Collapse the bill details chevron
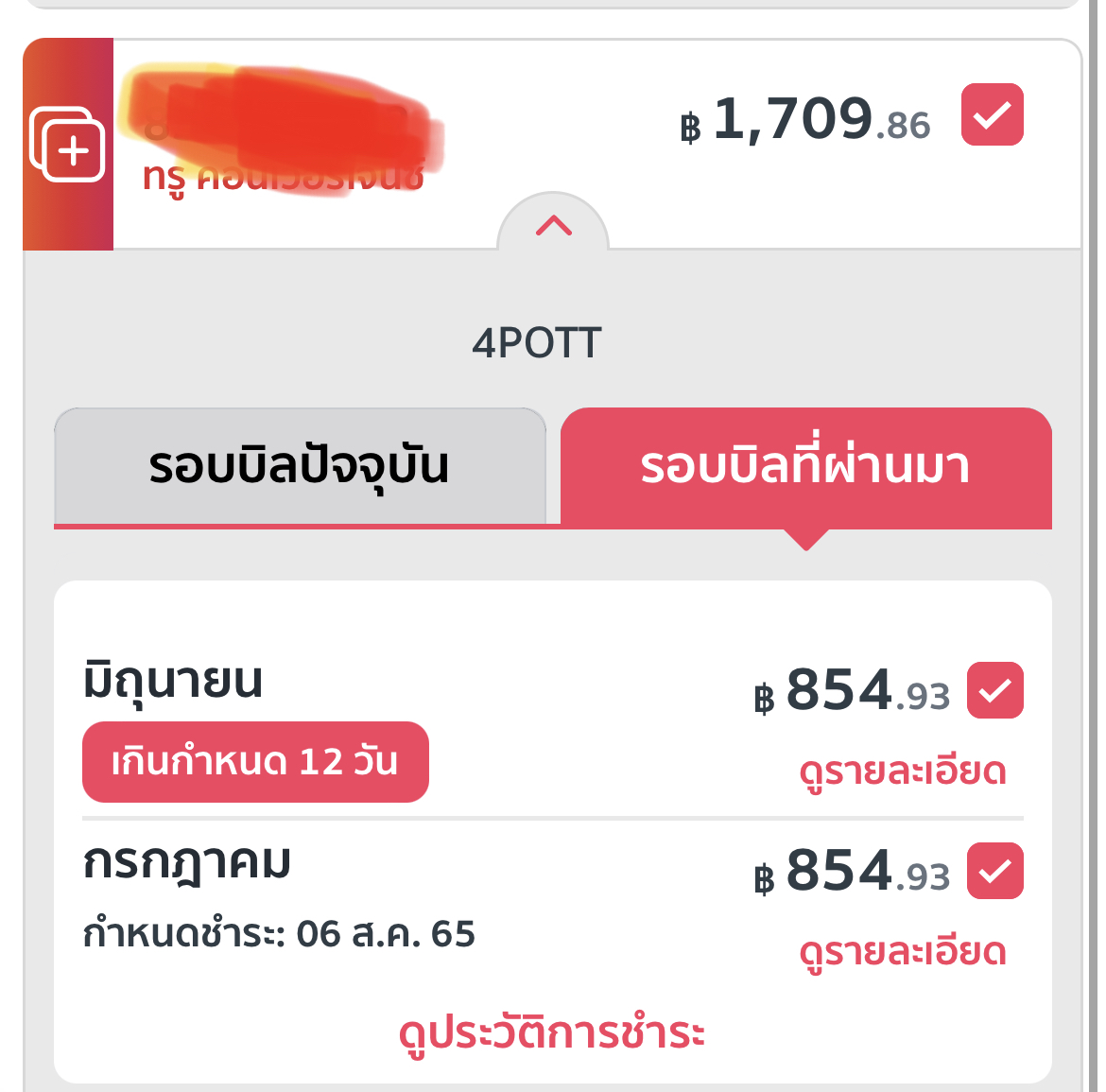The image size is (1106, 1092). [x=553, y=225]
